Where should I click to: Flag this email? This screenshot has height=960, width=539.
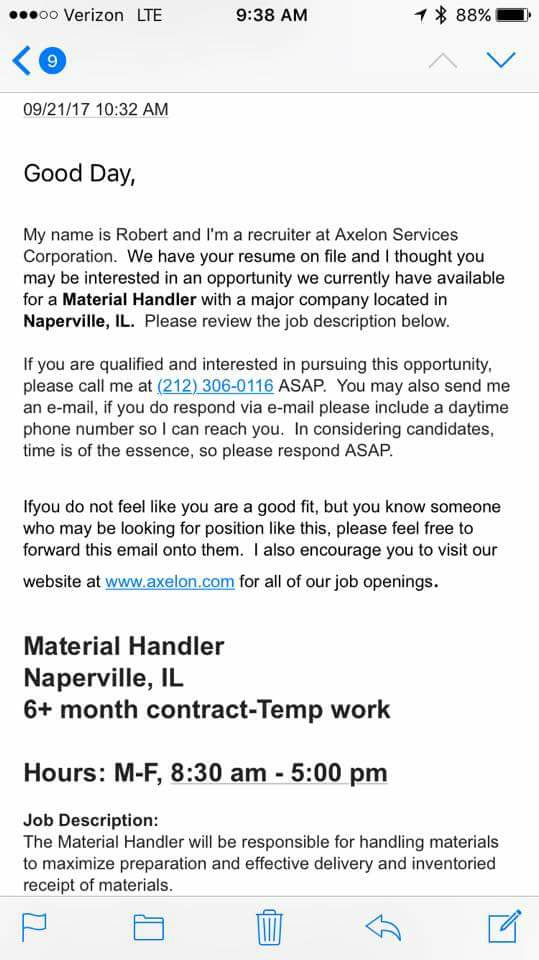(x=34, y=927)
